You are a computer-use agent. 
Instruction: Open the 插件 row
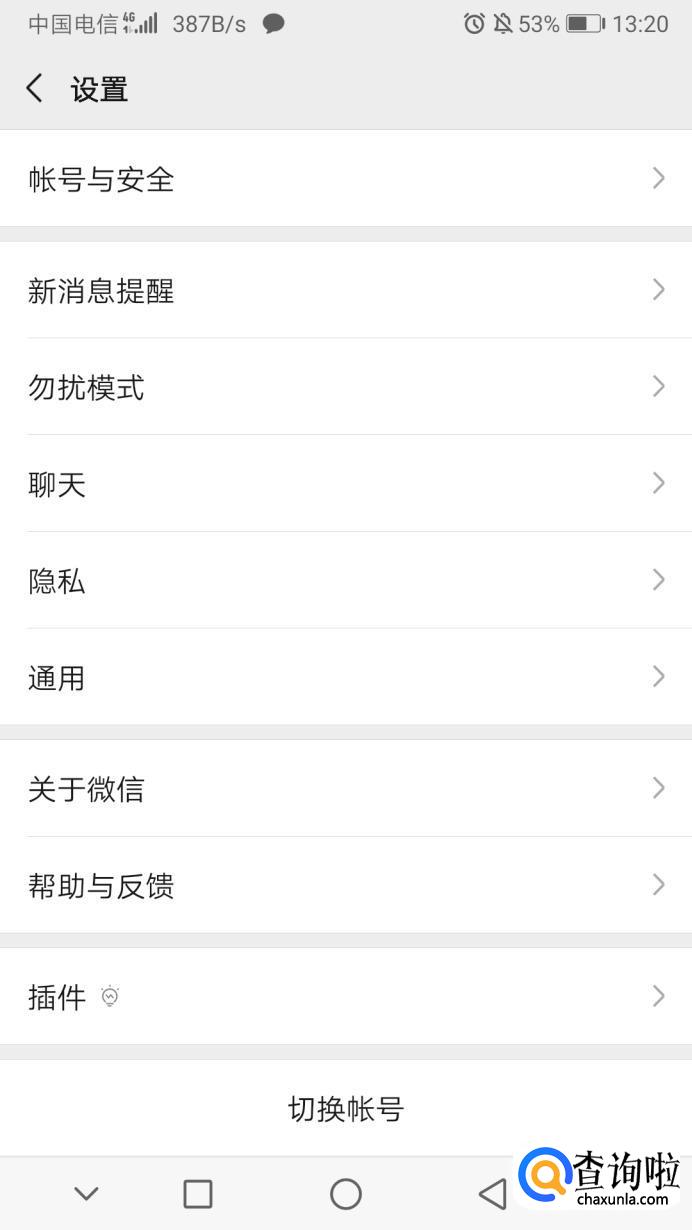coord(346,997)
